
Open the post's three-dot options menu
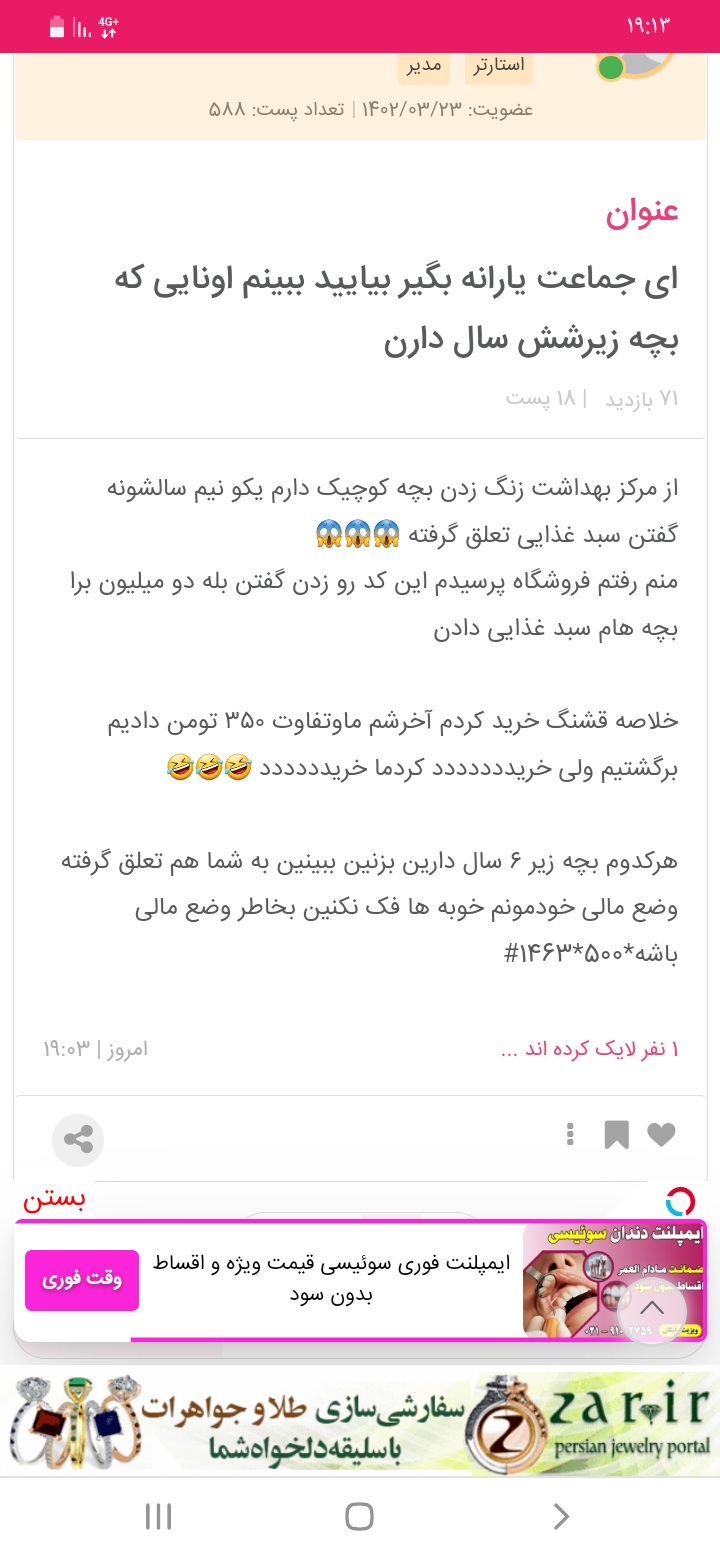point(570,1135)
